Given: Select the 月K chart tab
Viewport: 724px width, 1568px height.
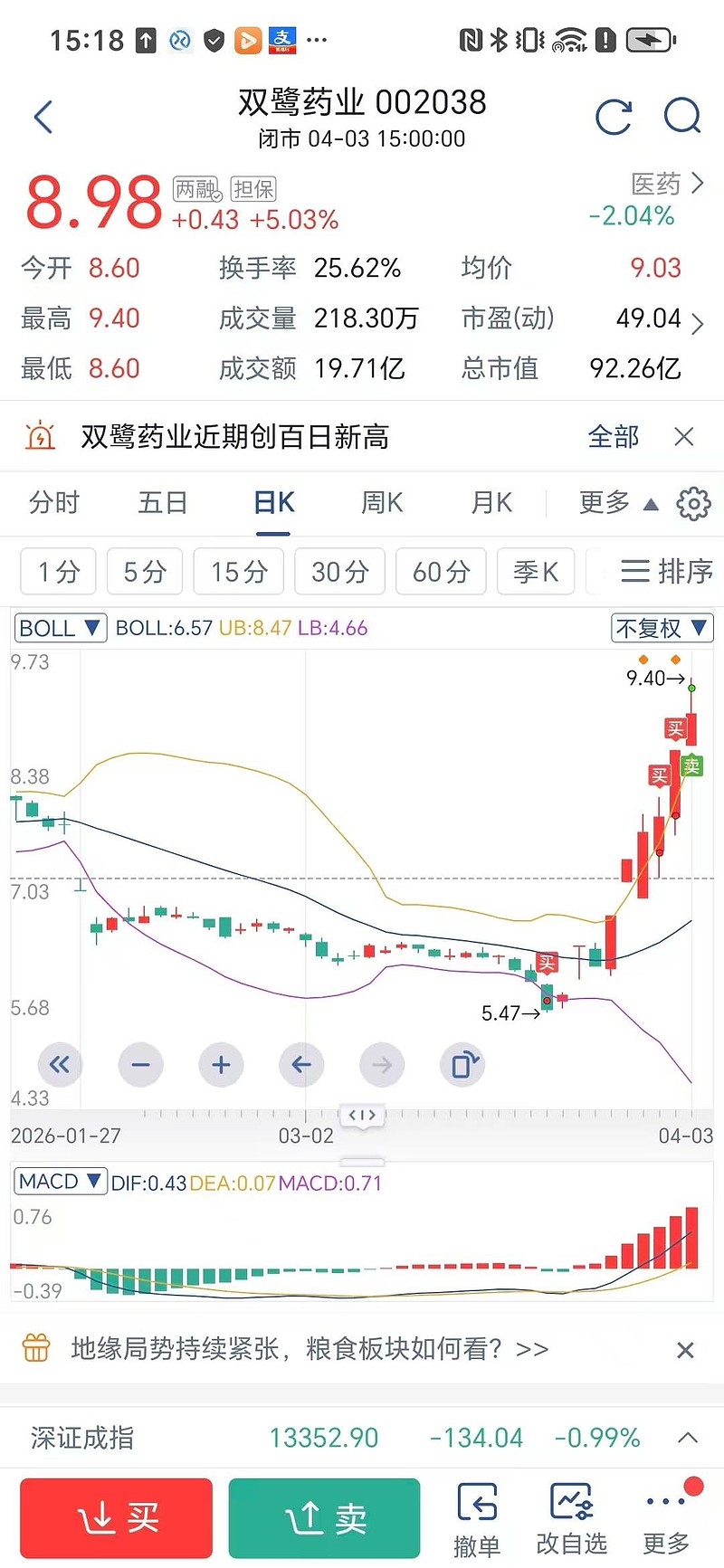Looking at the screenshot, I should (491, 502).
